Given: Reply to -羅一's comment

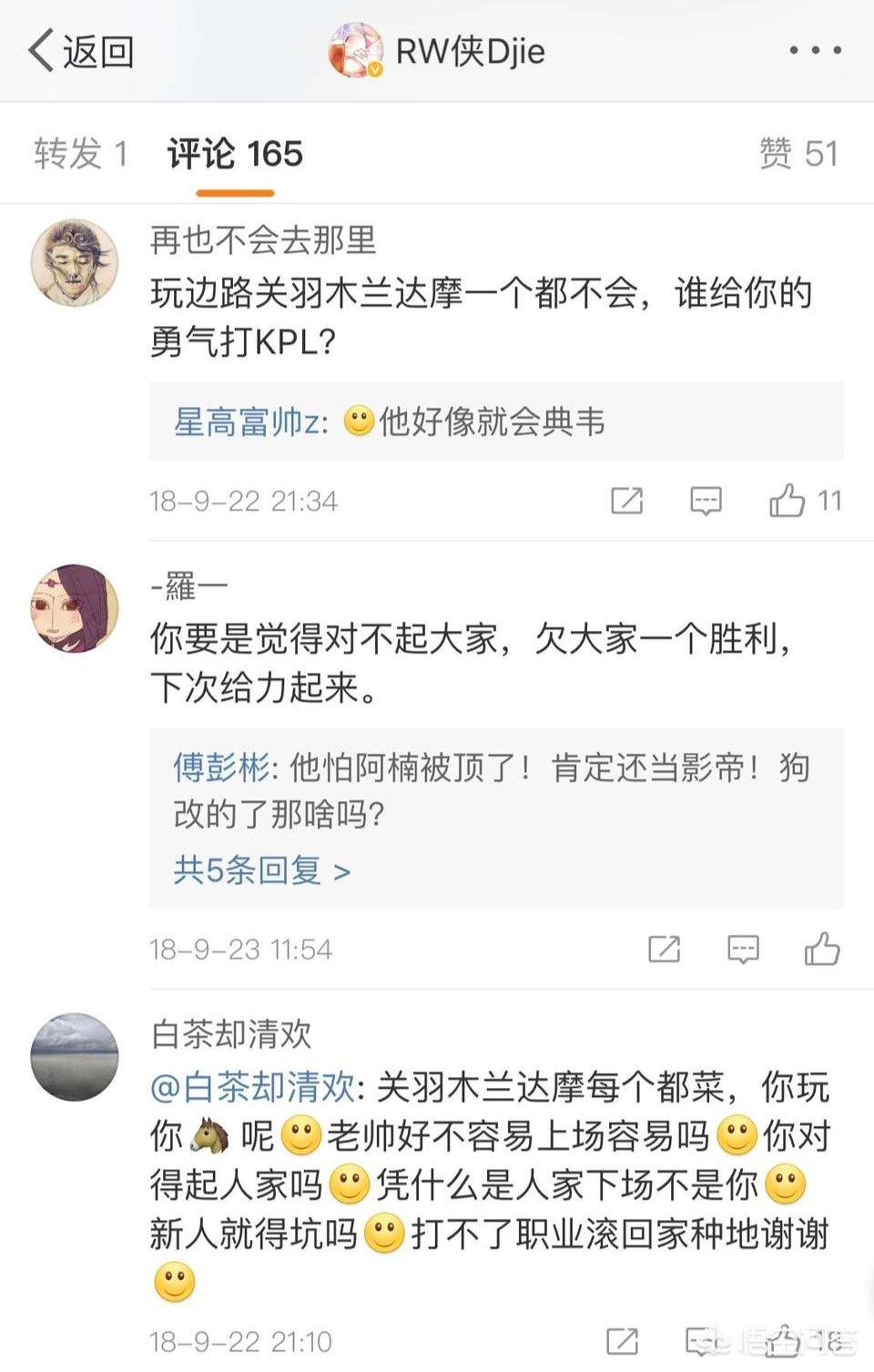Looking at the screenshot, I should (743, 950).
